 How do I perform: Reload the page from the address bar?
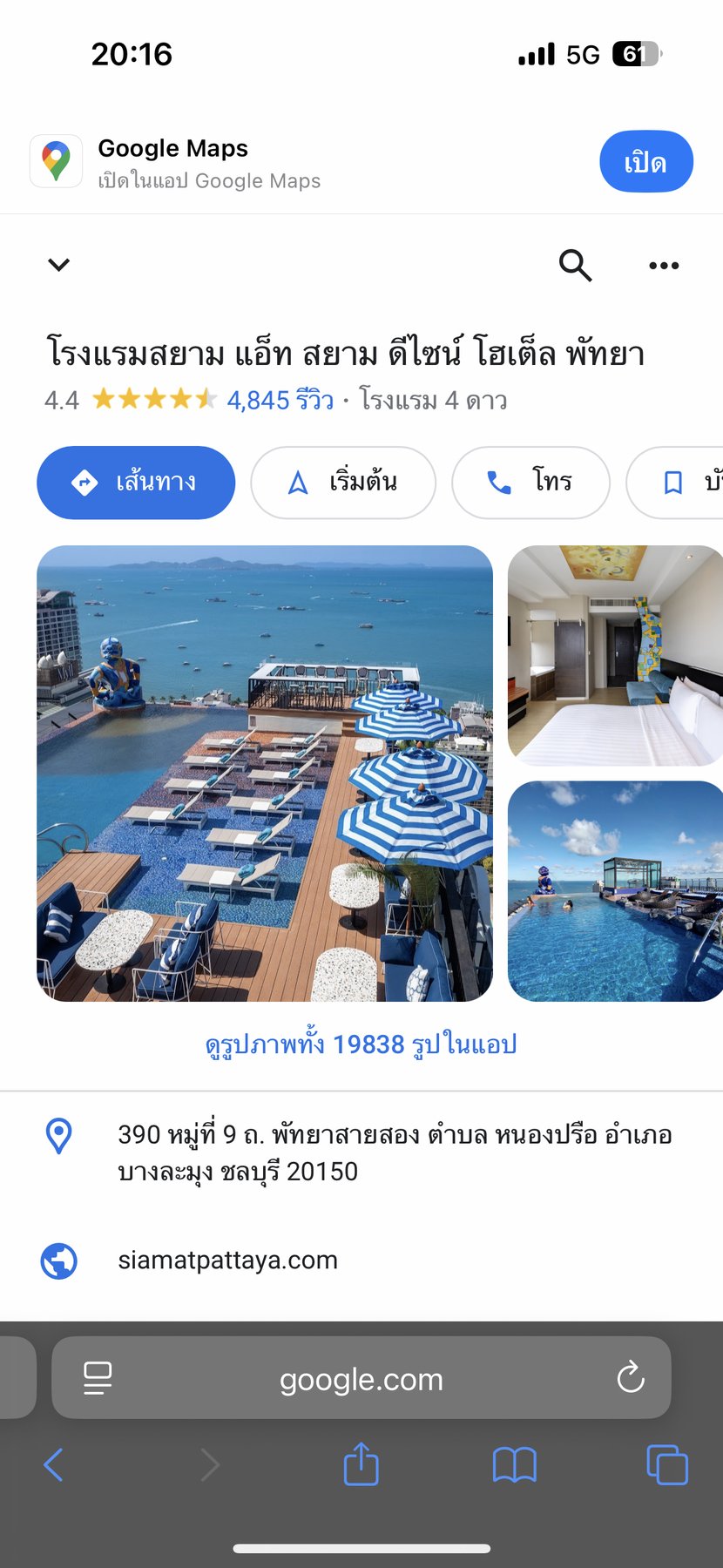point(631,1378)
